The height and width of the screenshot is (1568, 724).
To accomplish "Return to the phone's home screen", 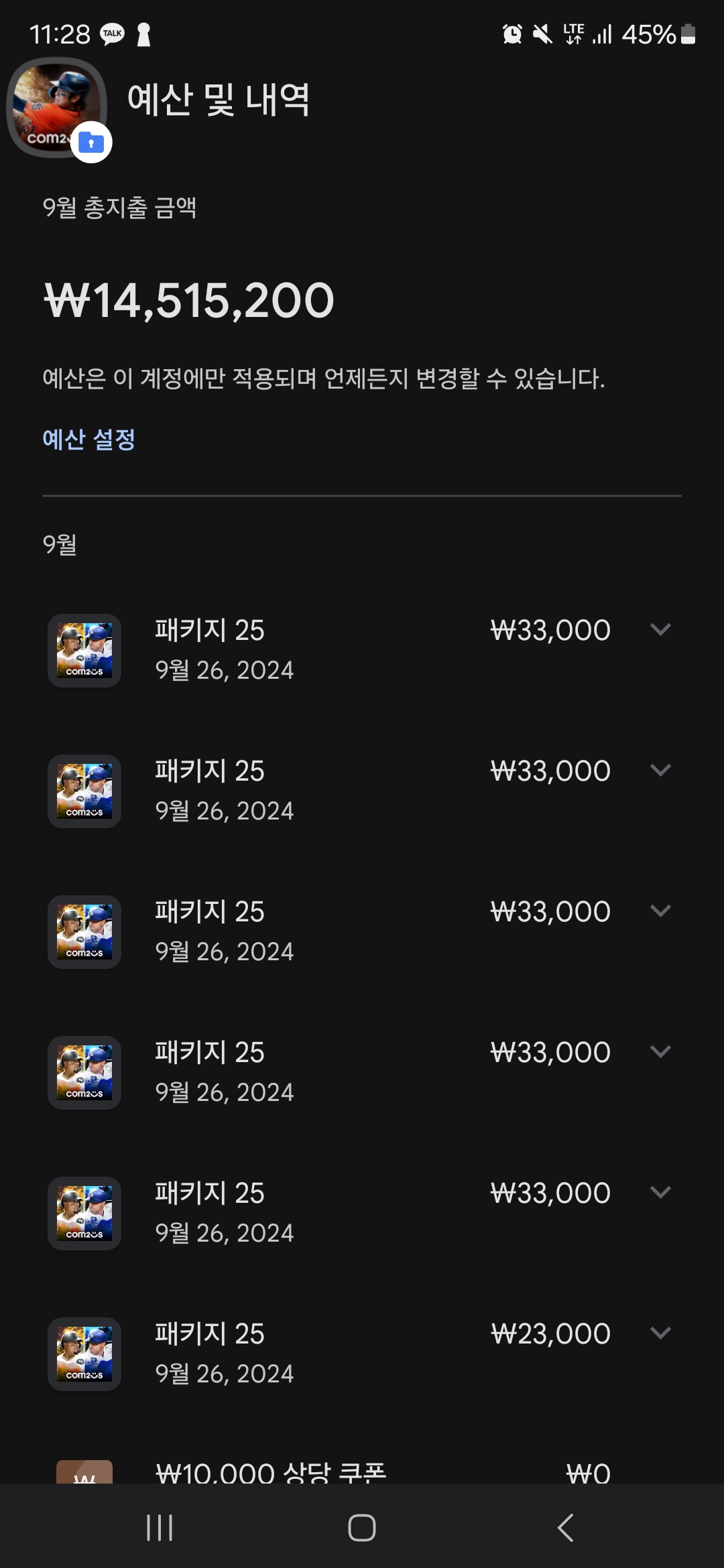I will pyautogui.click(x=362, y=1528).
